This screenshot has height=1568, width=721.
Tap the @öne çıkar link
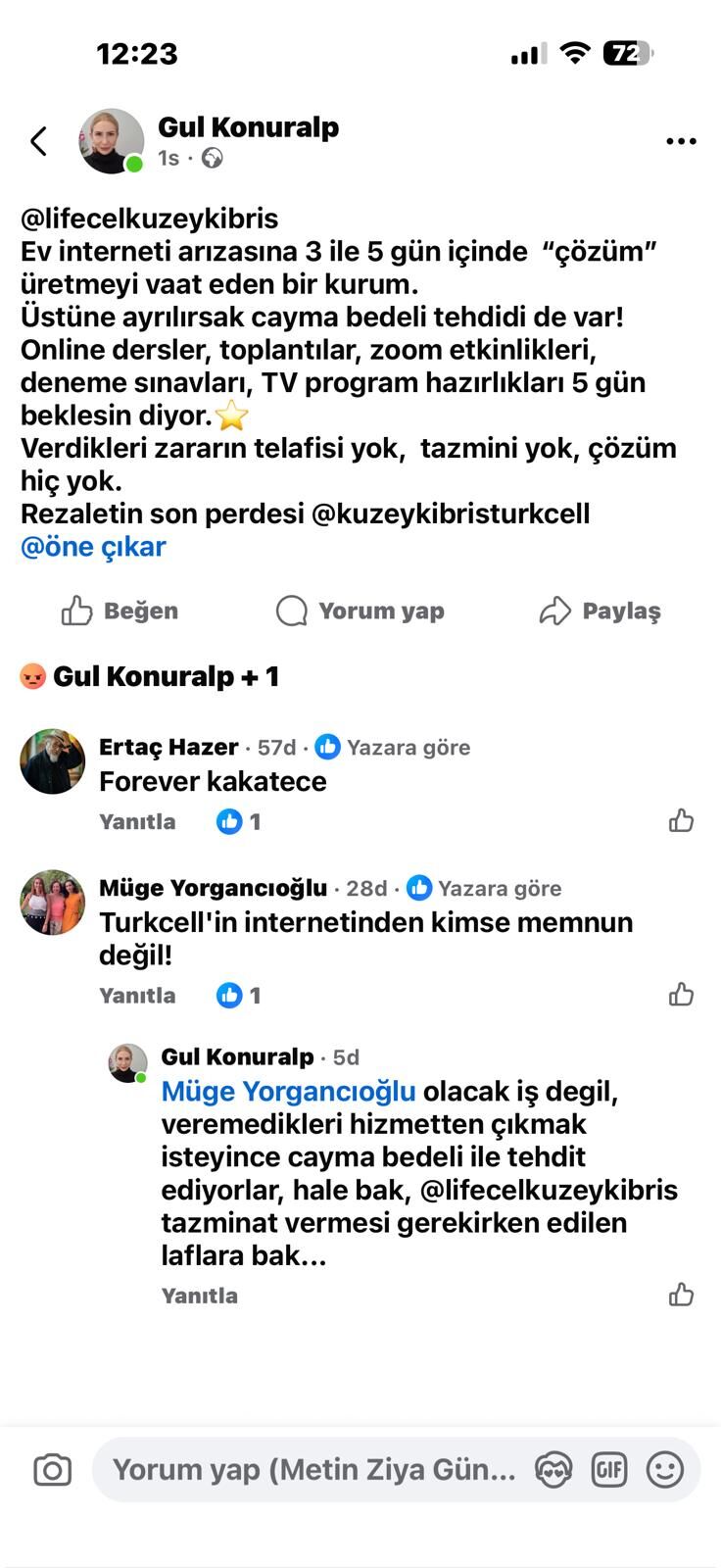[93, 547]
